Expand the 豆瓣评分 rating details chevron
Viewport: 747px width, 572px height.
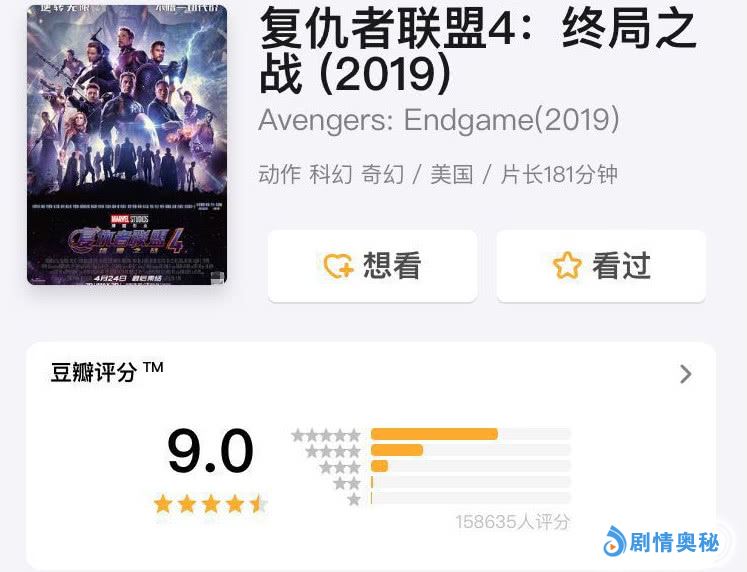click(x=685, y=374)
